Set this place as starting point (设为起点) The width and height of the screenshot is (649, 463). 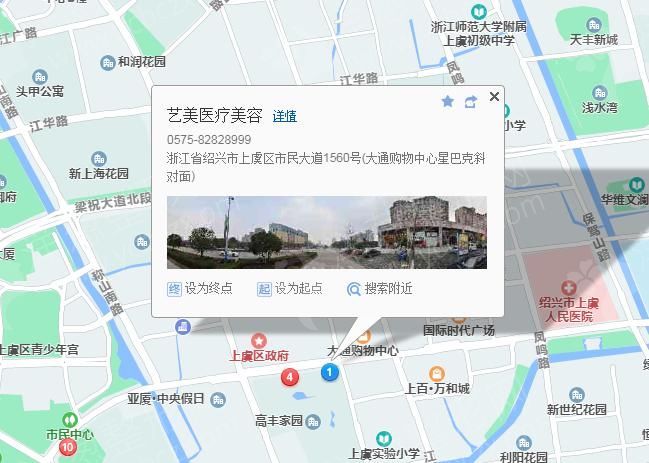click(x=290, y=288)
